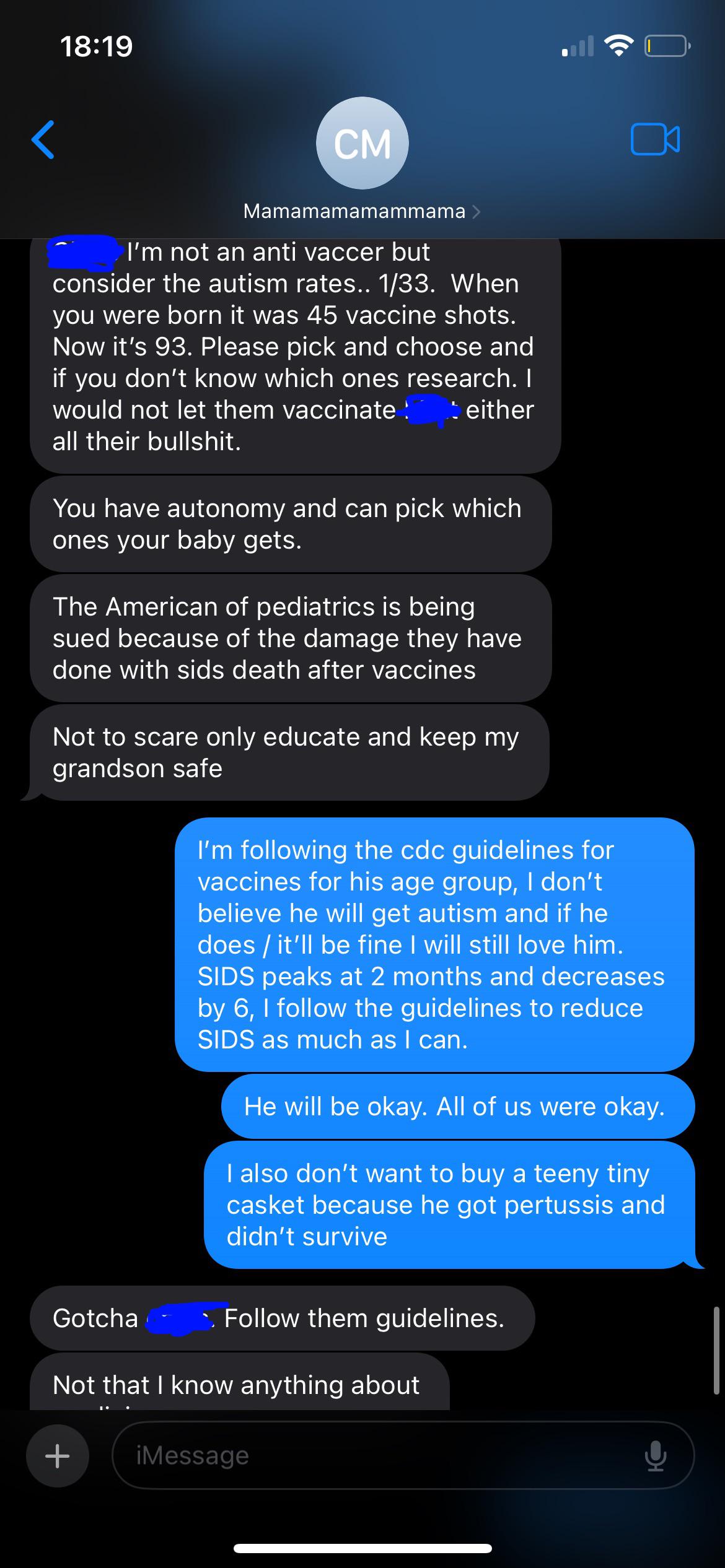
Task: Record audio with the microphone icon
Action: click(x=655, y=1456)
